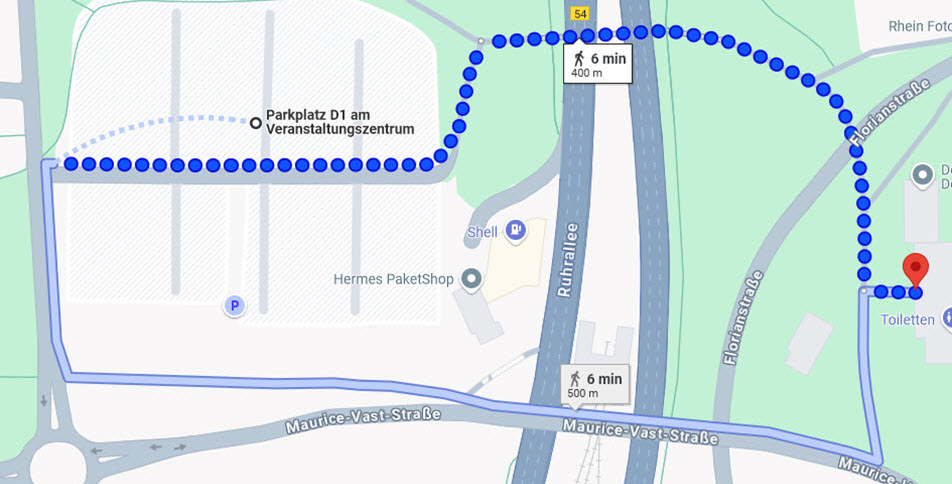Open the Shell gas station marker
This screenshot has height=484, width=952.
515,232
